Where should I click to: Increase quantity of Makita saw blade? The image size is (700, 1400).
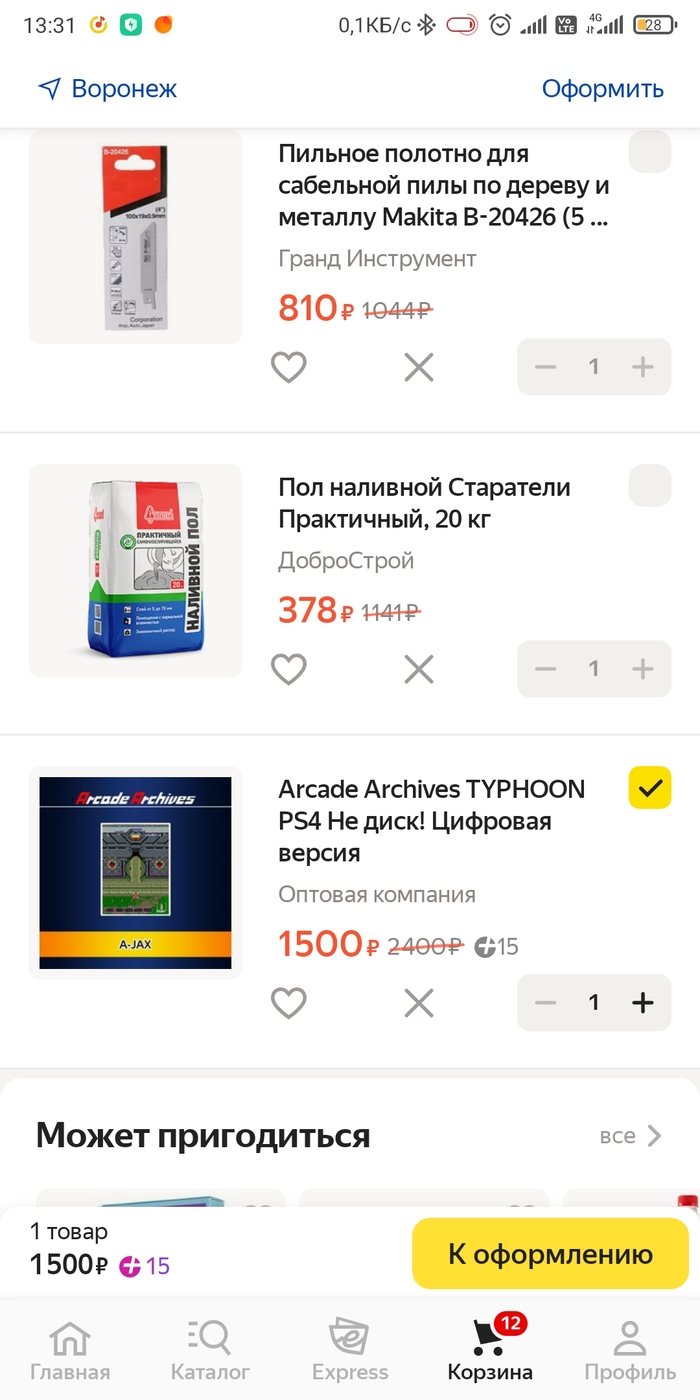coord(642,367)
